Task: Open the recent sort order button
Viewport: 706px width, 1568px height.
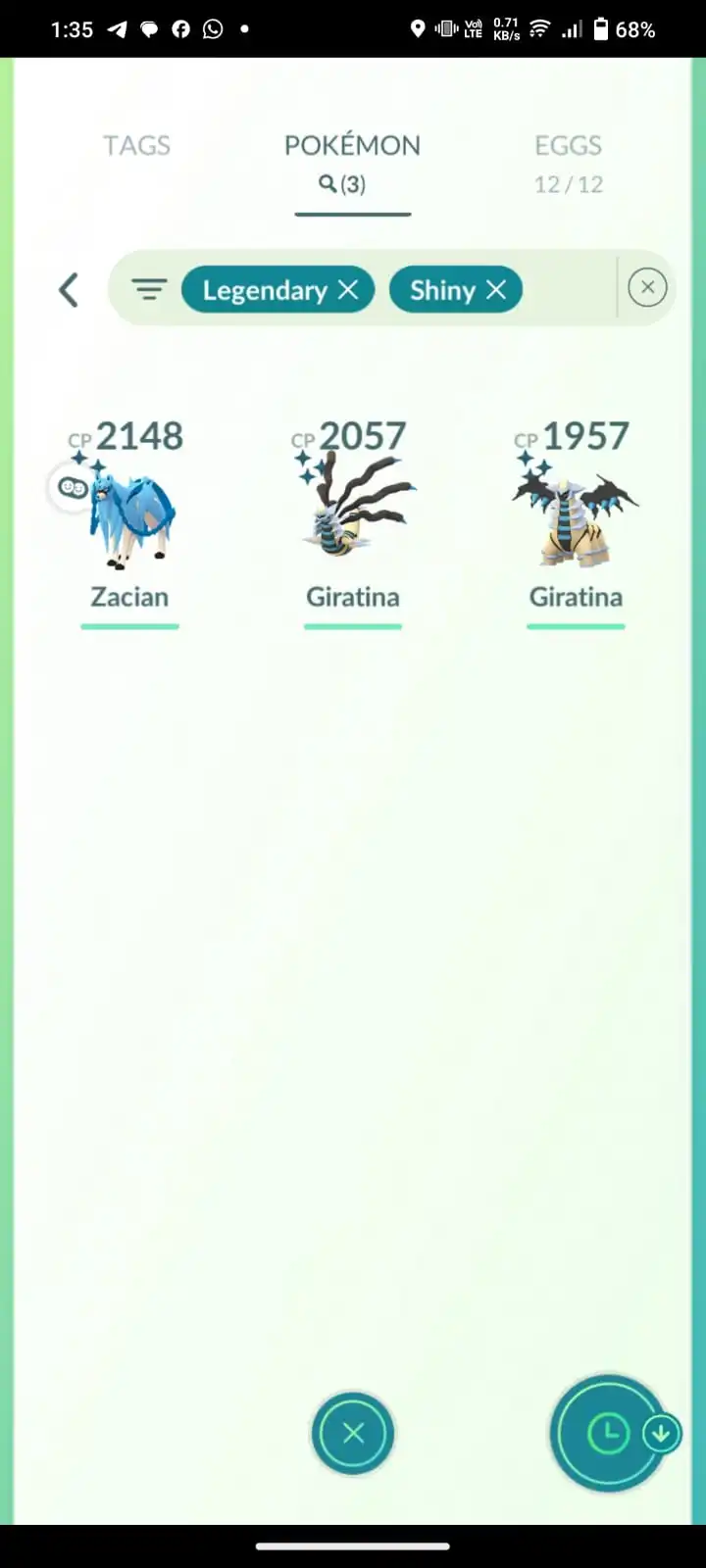Action: (609, 1434)
